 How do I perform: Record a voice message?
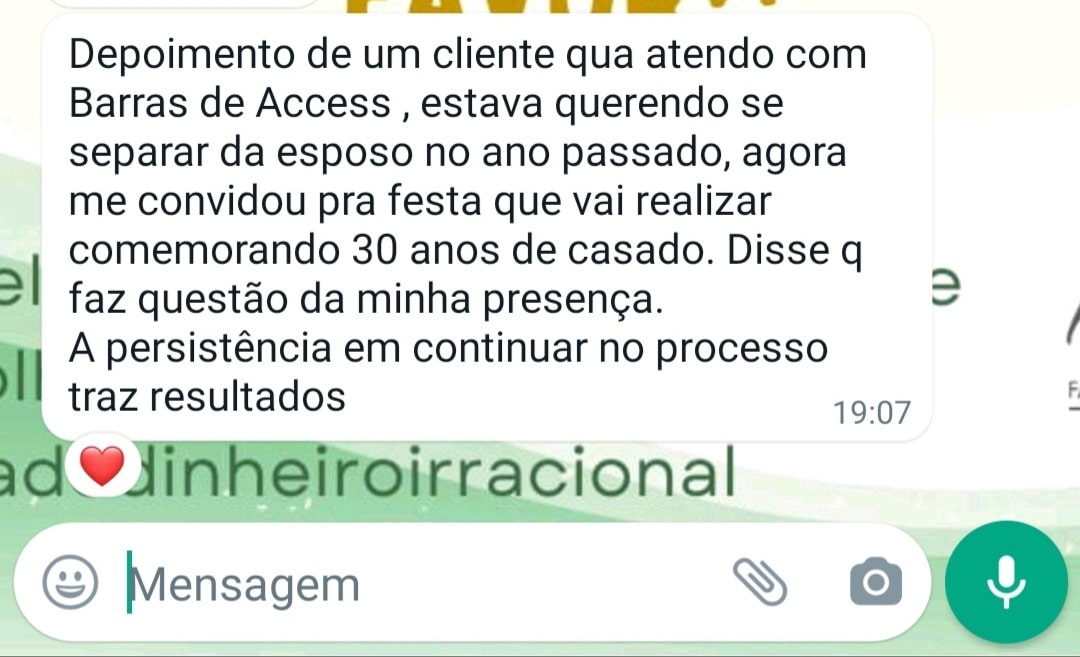[1006, 583]
